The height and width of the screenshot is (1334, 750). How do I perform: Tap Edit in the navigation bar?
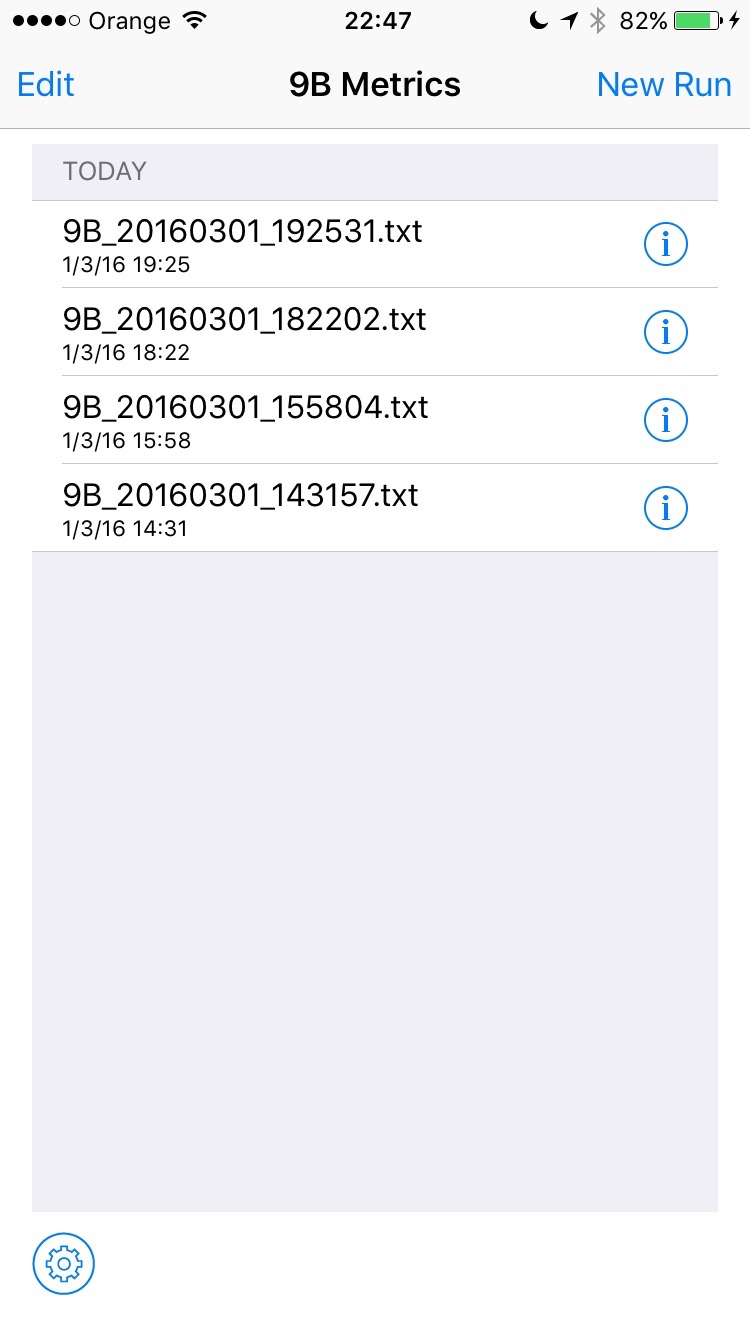(46, 85)
